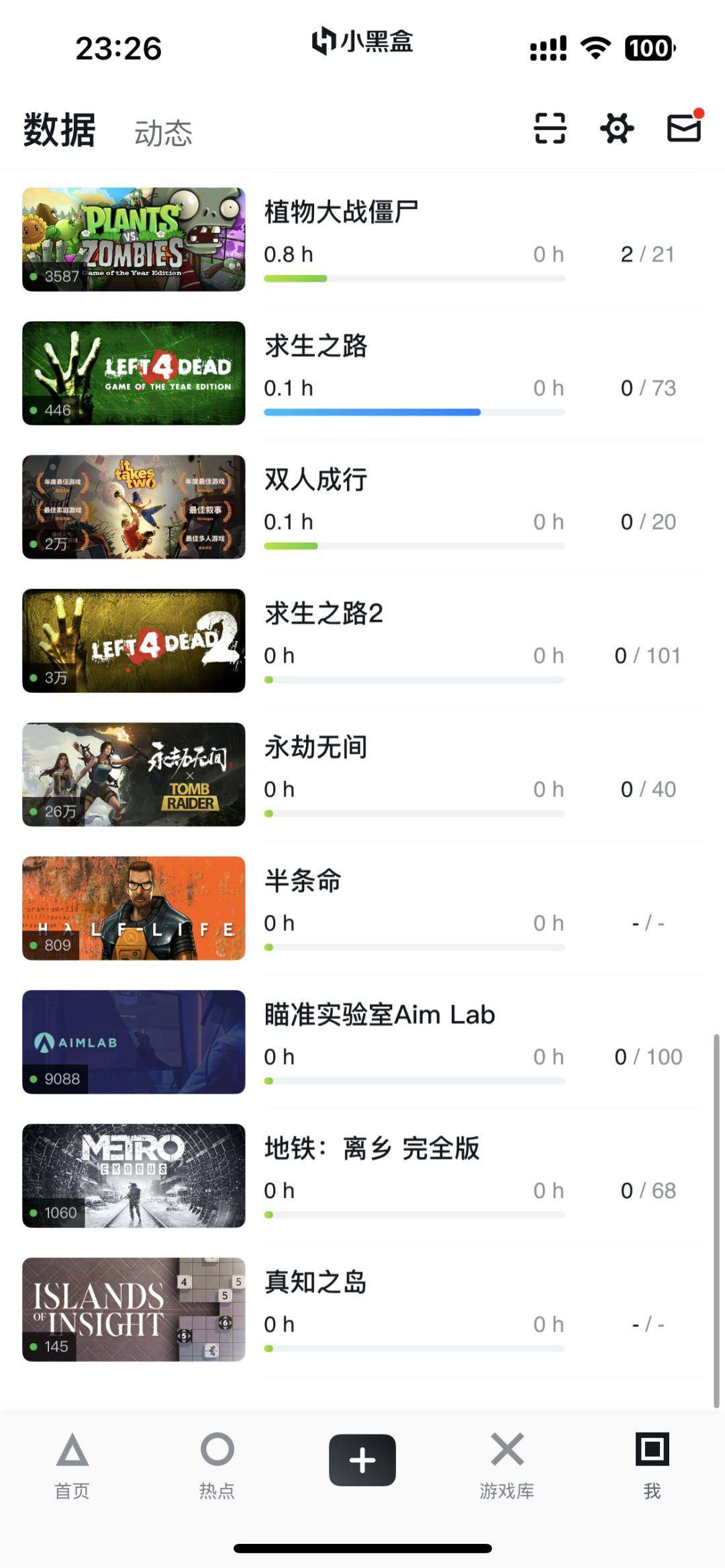
Task: Open the Metro Exodus cover image
Action: pos(134,1175)
